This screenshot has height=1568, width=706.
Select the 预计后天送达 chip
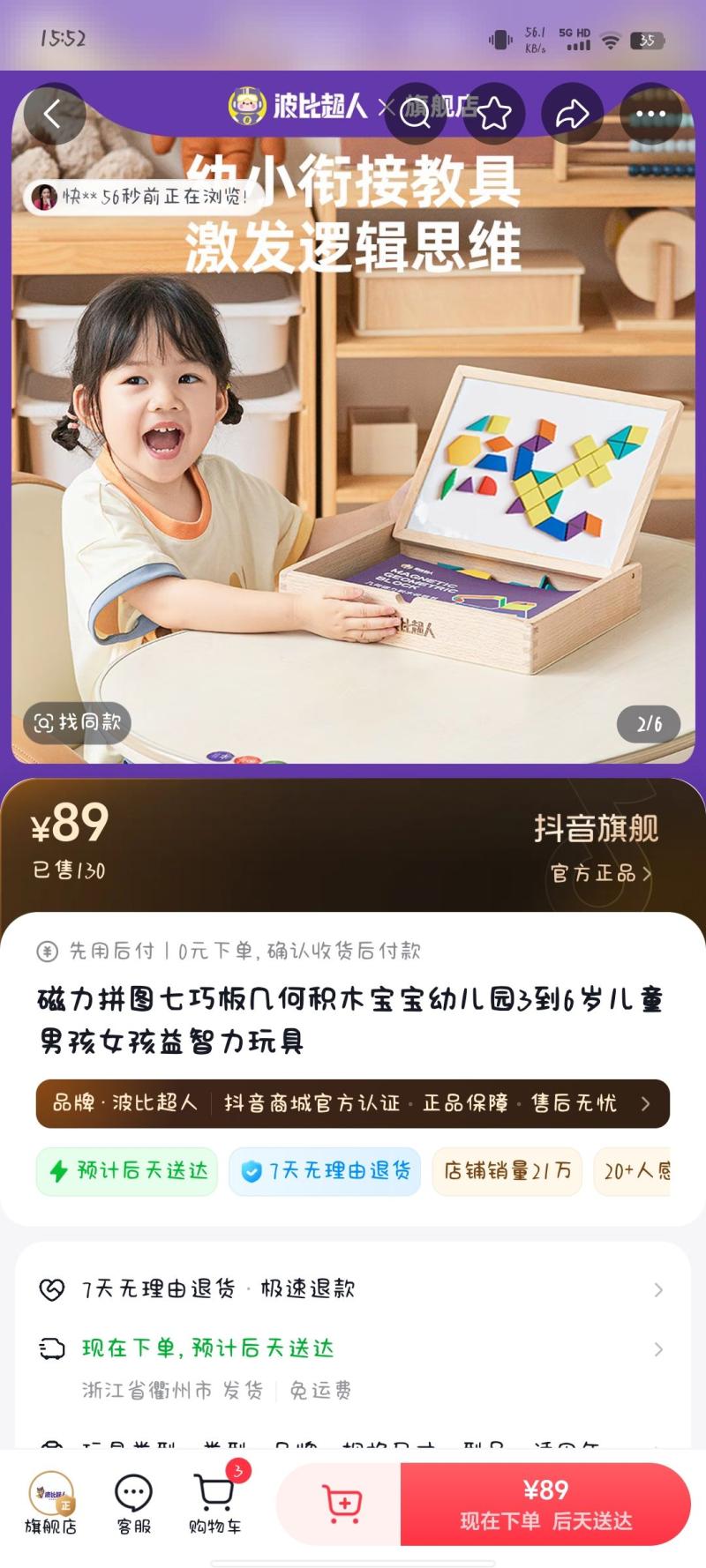127,1171
